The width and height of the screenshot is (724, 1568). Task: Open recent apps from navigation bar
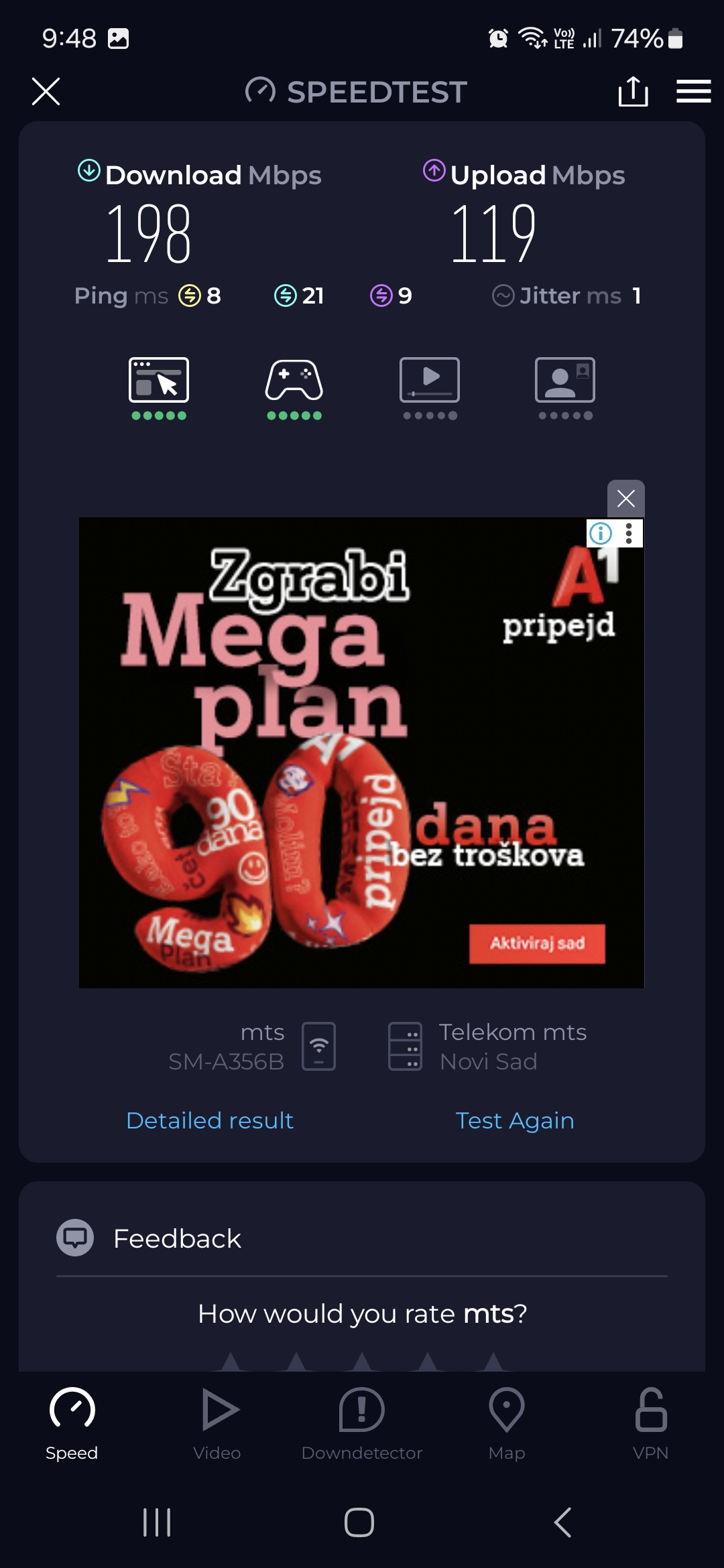tap(157, 1522)
